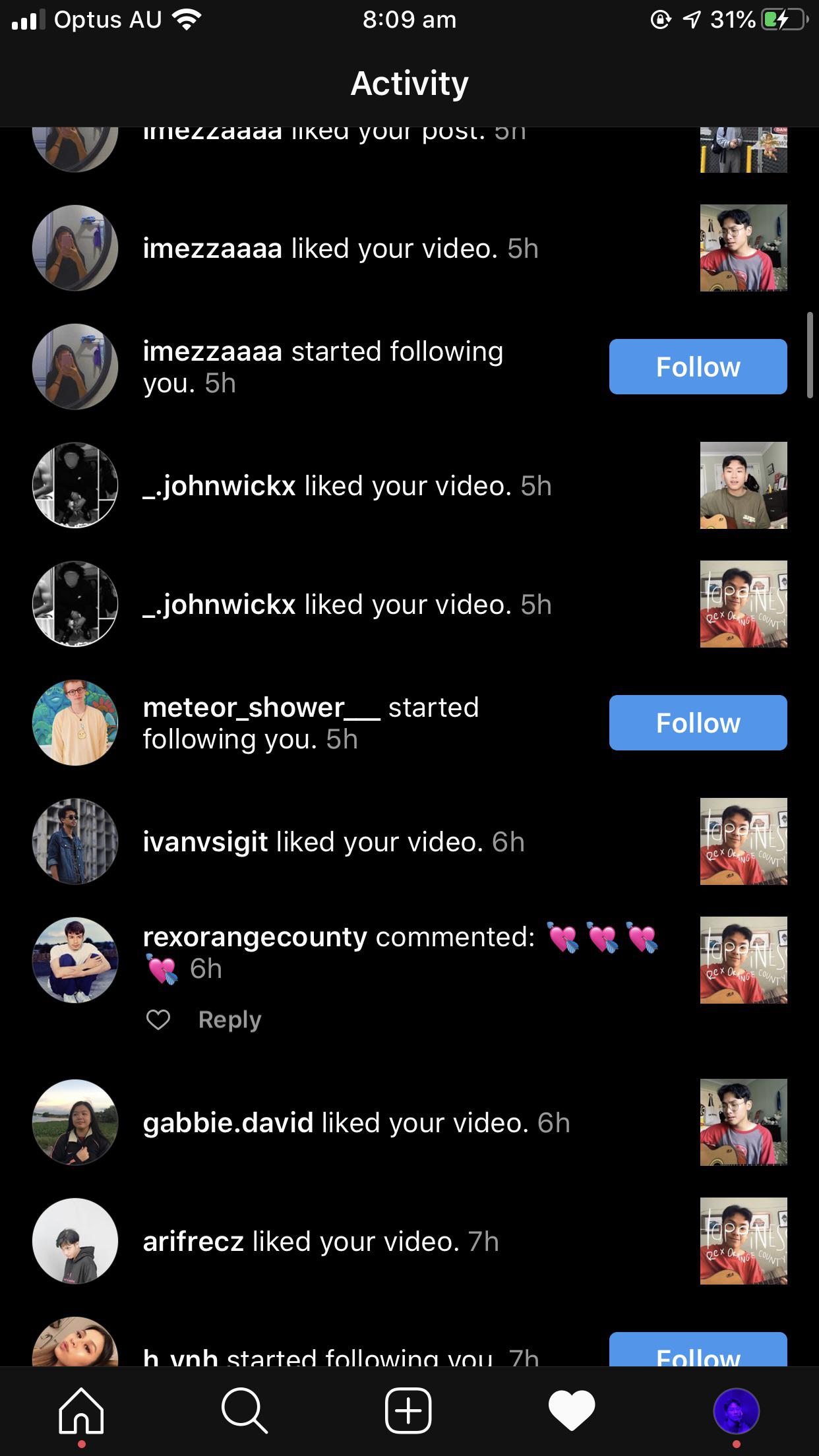The height and width of the screenshot is (1456, 819).
Task: Open your profile tab
Action: click(x=736, y=1410)
